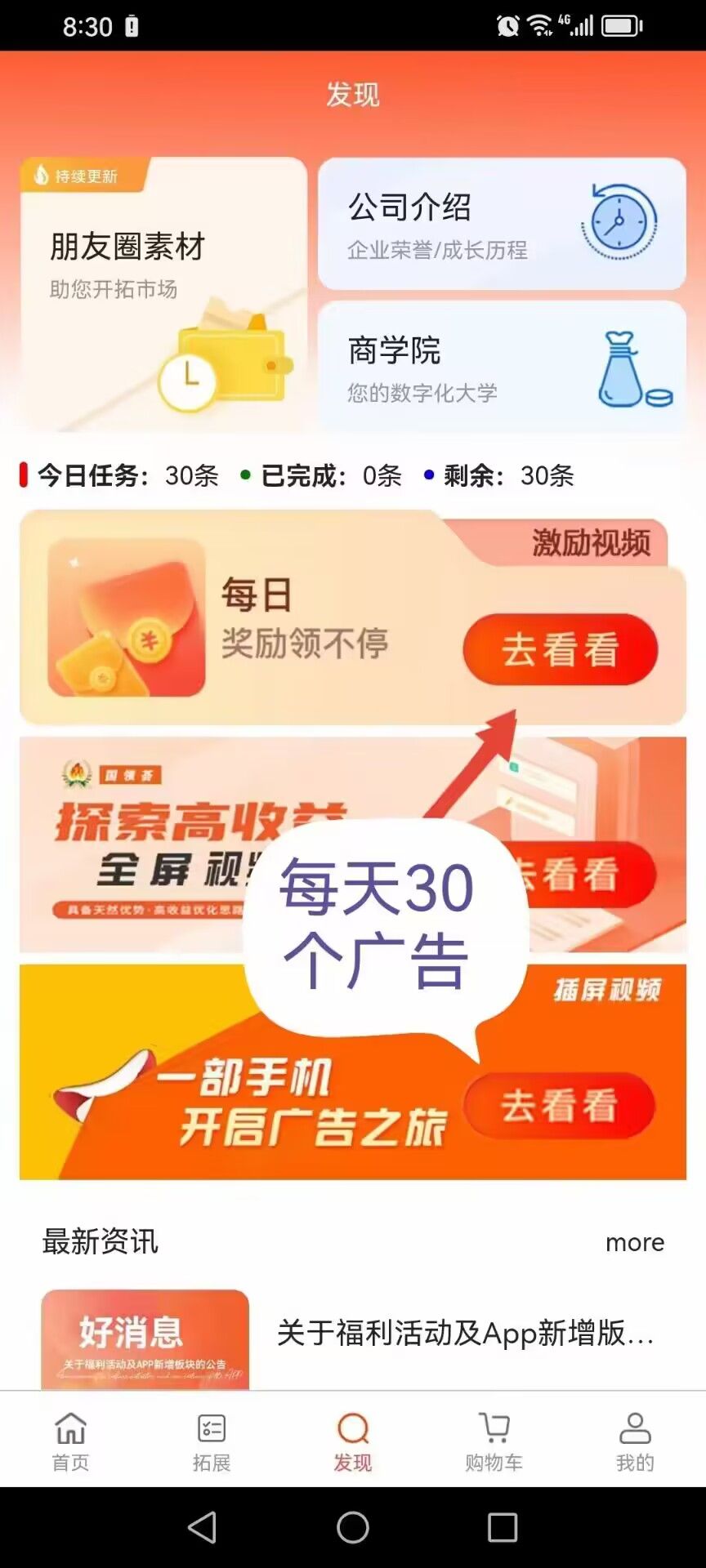Open the 朋友圈素材 card

point(163,294)
